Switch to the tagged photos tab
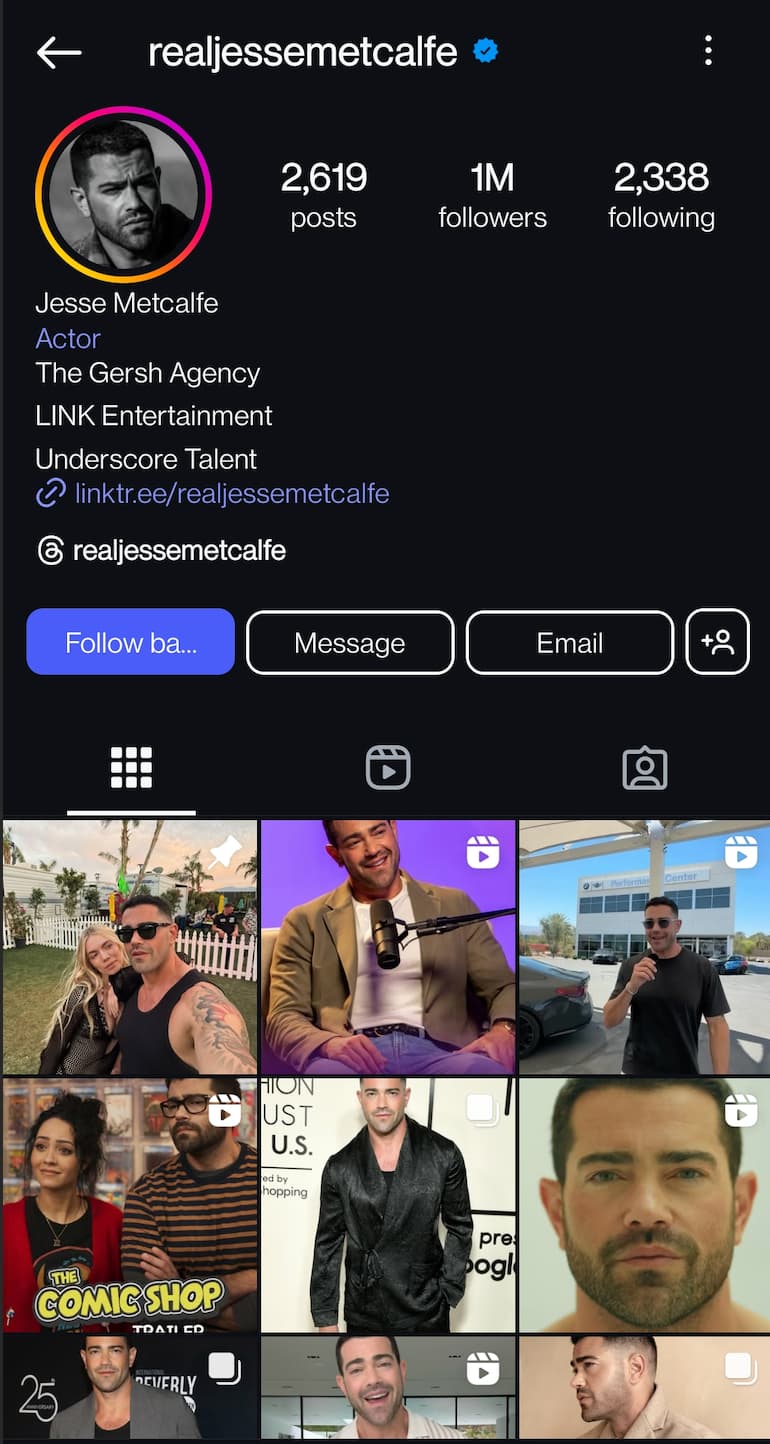The width and height of the screenshot is (770, 1444). (x=645, y=768)
